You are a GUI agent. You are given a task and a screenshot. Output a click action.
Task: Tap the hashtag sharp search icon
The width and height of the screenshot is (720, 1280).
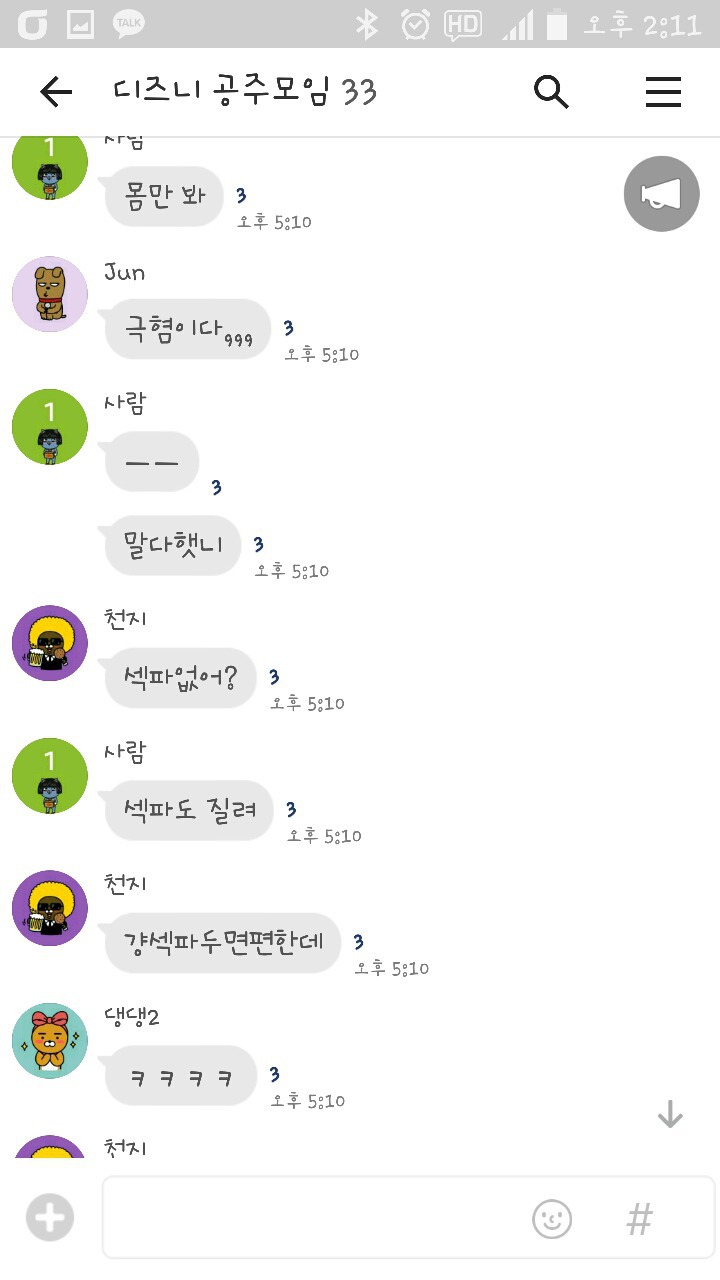pos(638,1219)
